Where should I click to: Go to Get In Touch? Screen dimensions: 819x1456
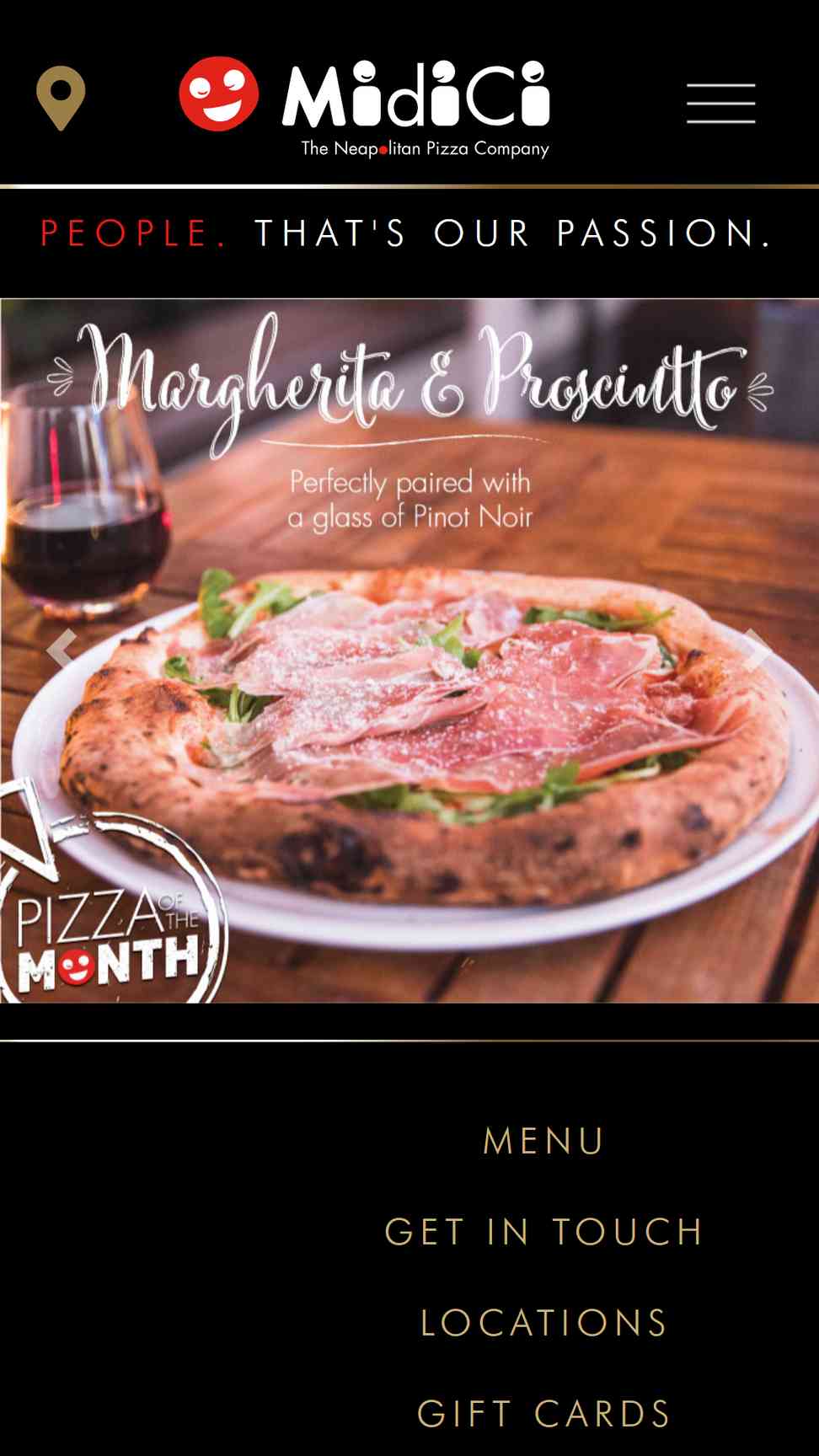pyautogui.click(x=544, y=1232)
